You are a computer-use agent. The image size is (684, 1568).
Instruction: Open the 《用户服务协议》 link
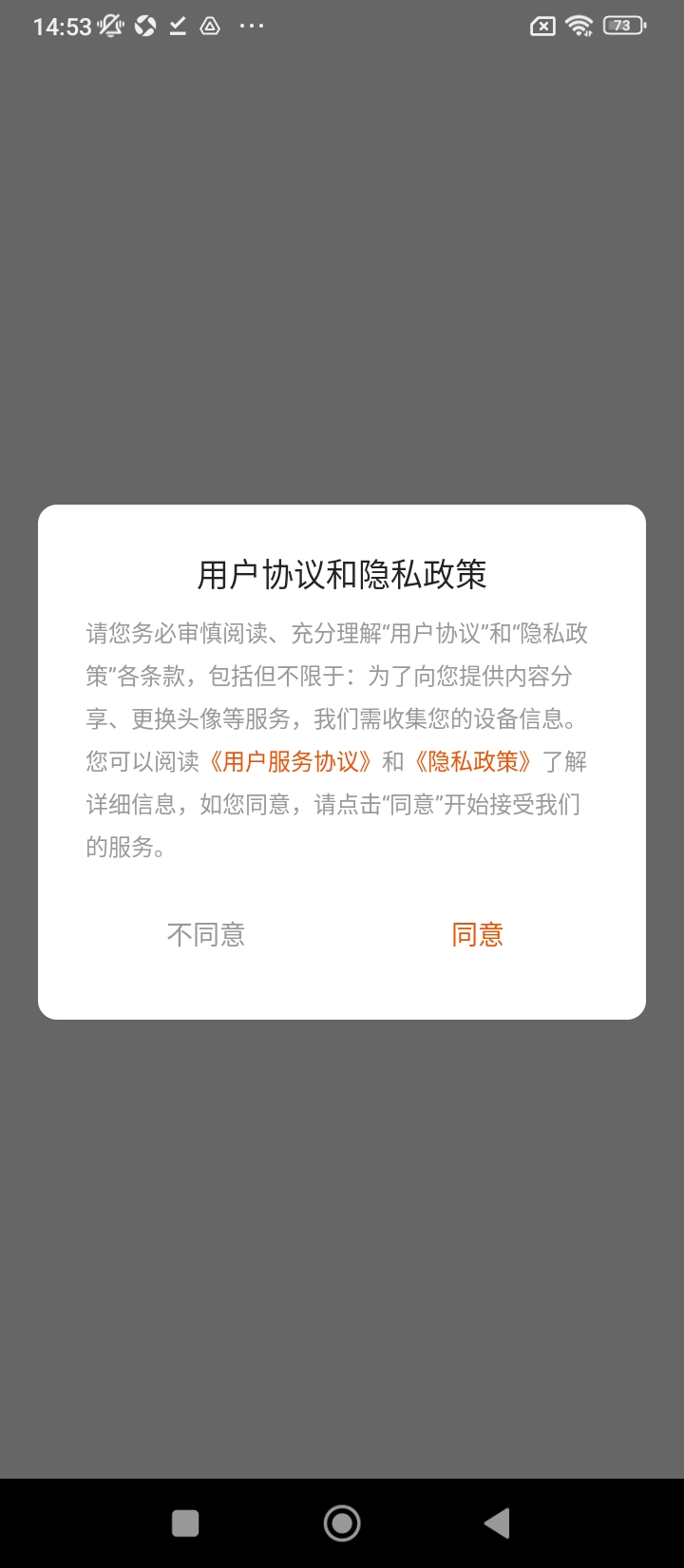point(291,762)
